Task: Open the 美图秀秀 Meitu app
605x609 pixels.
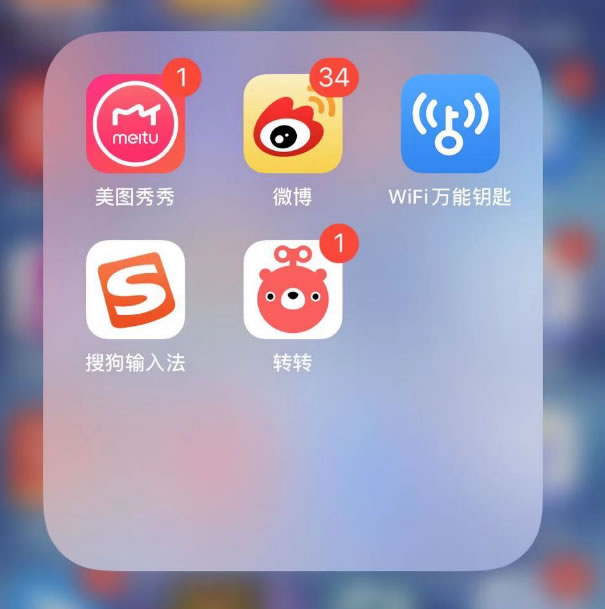Action: pyautogui.click(x=135, y=124)
